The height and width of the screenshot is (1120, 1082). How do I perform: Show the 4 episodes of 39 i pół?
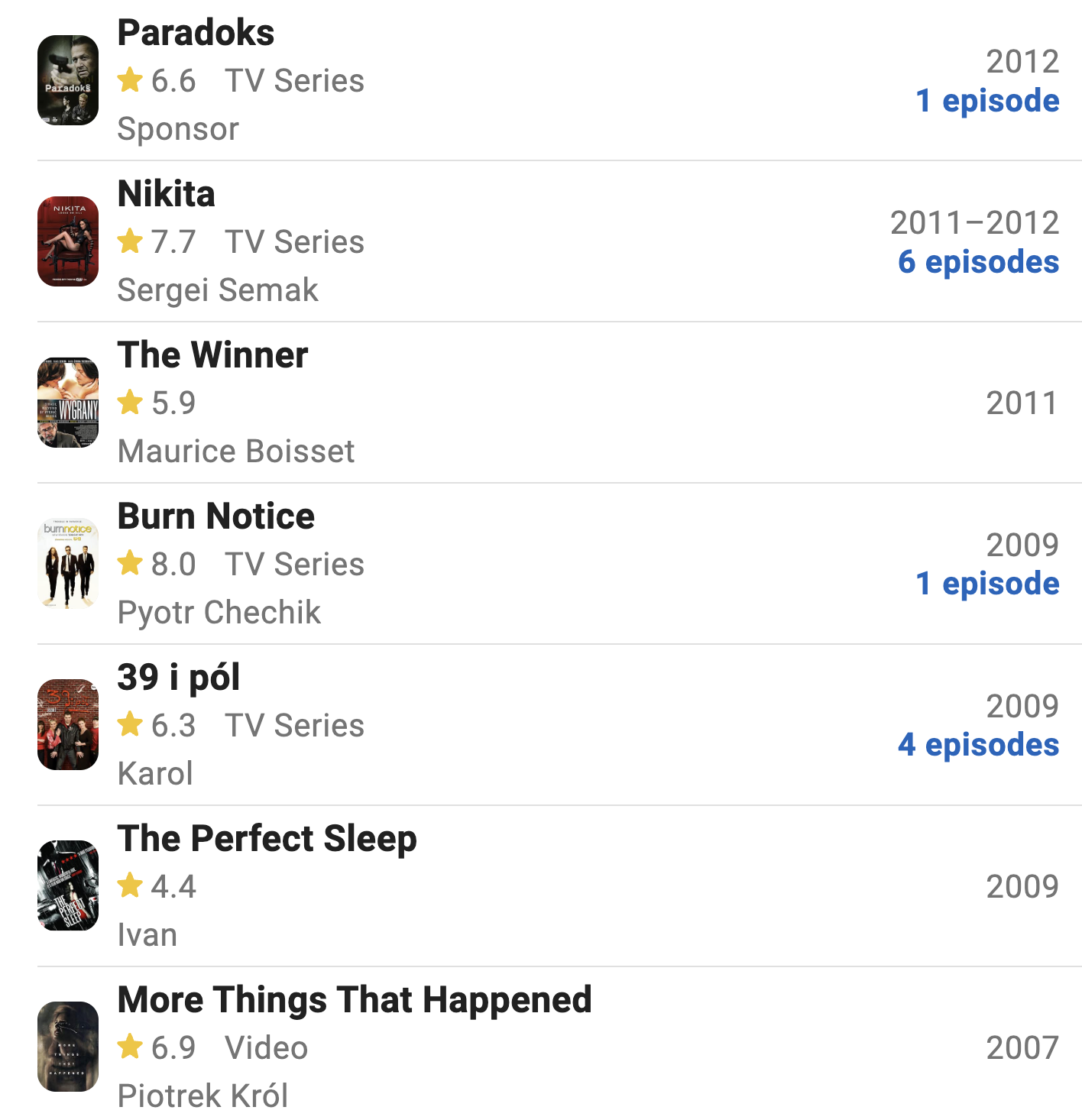point(978,745)
